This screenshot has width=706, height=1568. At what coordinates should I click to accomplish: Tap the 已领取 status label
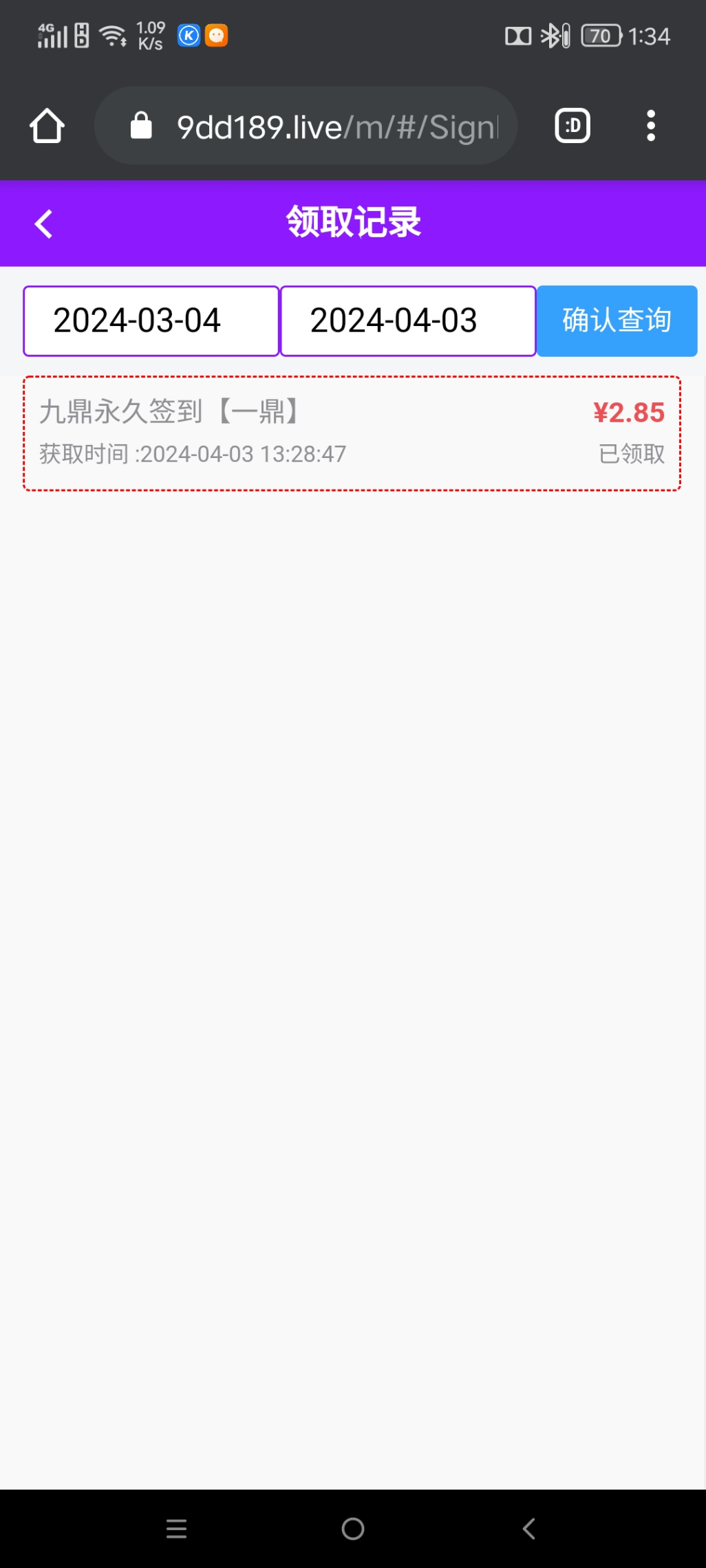tap(630, 453)
